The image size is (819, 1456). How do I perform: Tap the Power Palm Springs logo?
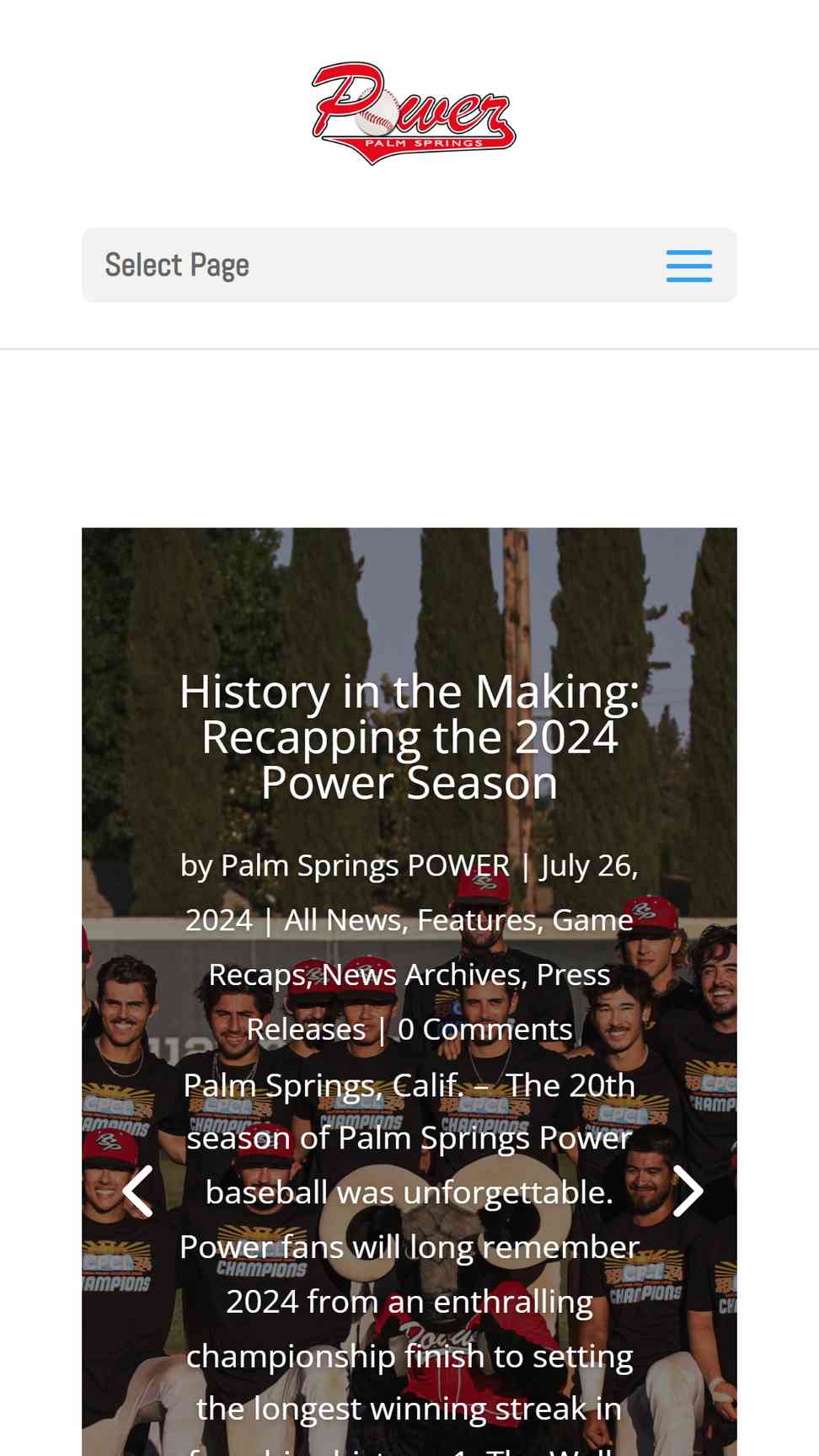coord(413,113)
